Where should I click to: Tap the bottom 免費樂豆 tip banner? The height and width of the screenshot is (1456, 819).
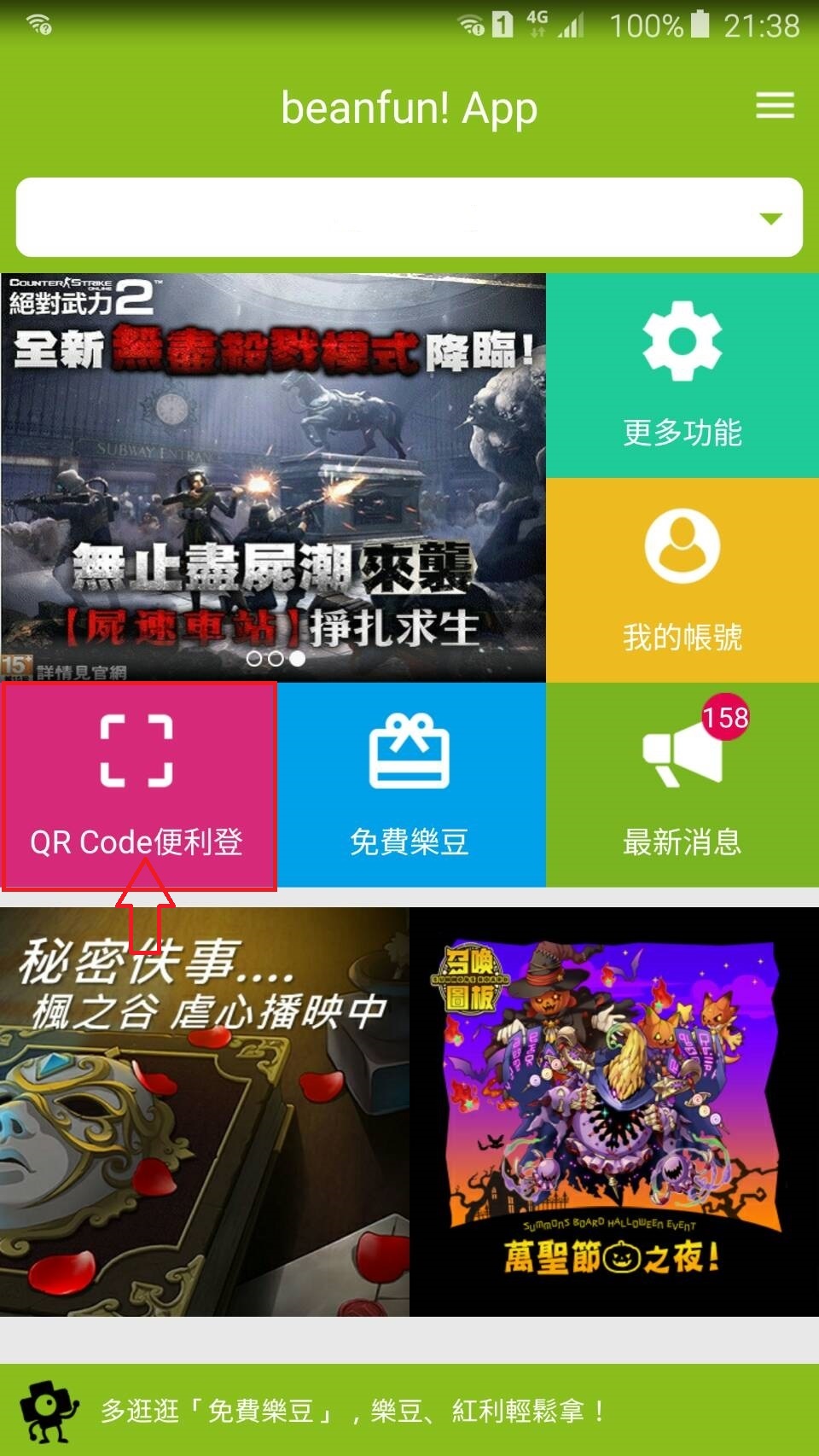[x=409, y=1410]
